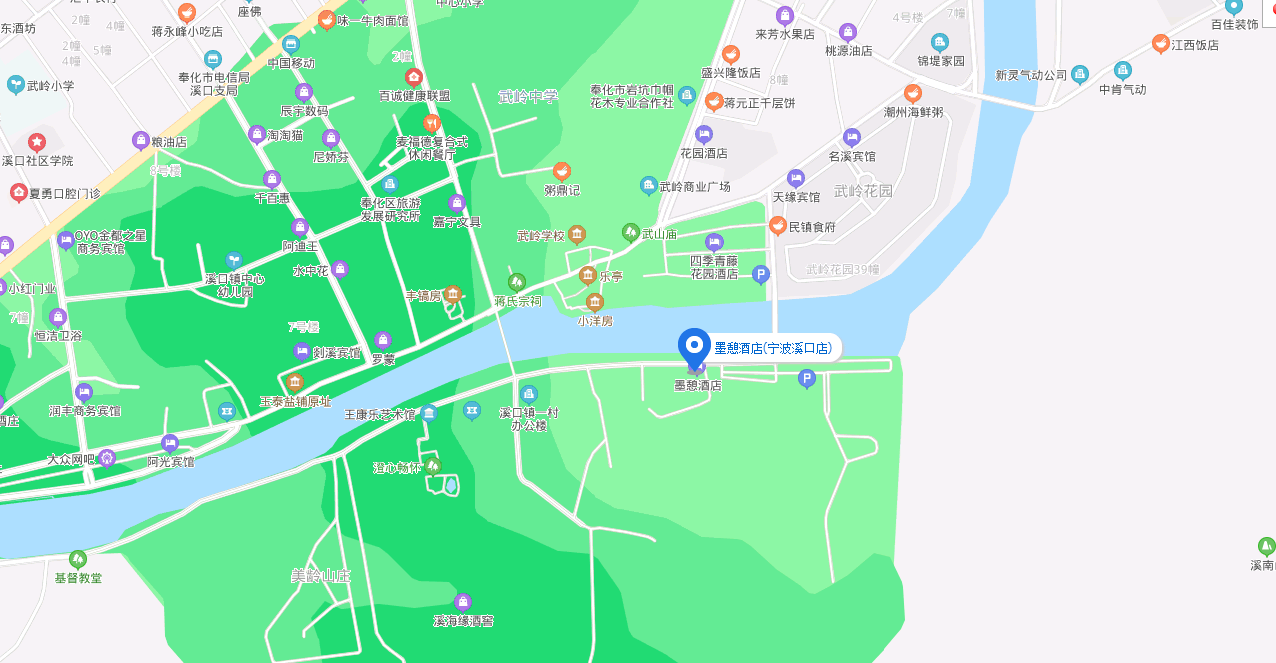The image size is (1276, 663).
Task: Open the 四季青藤花园酒店 hotel marker
Action: 714,242
